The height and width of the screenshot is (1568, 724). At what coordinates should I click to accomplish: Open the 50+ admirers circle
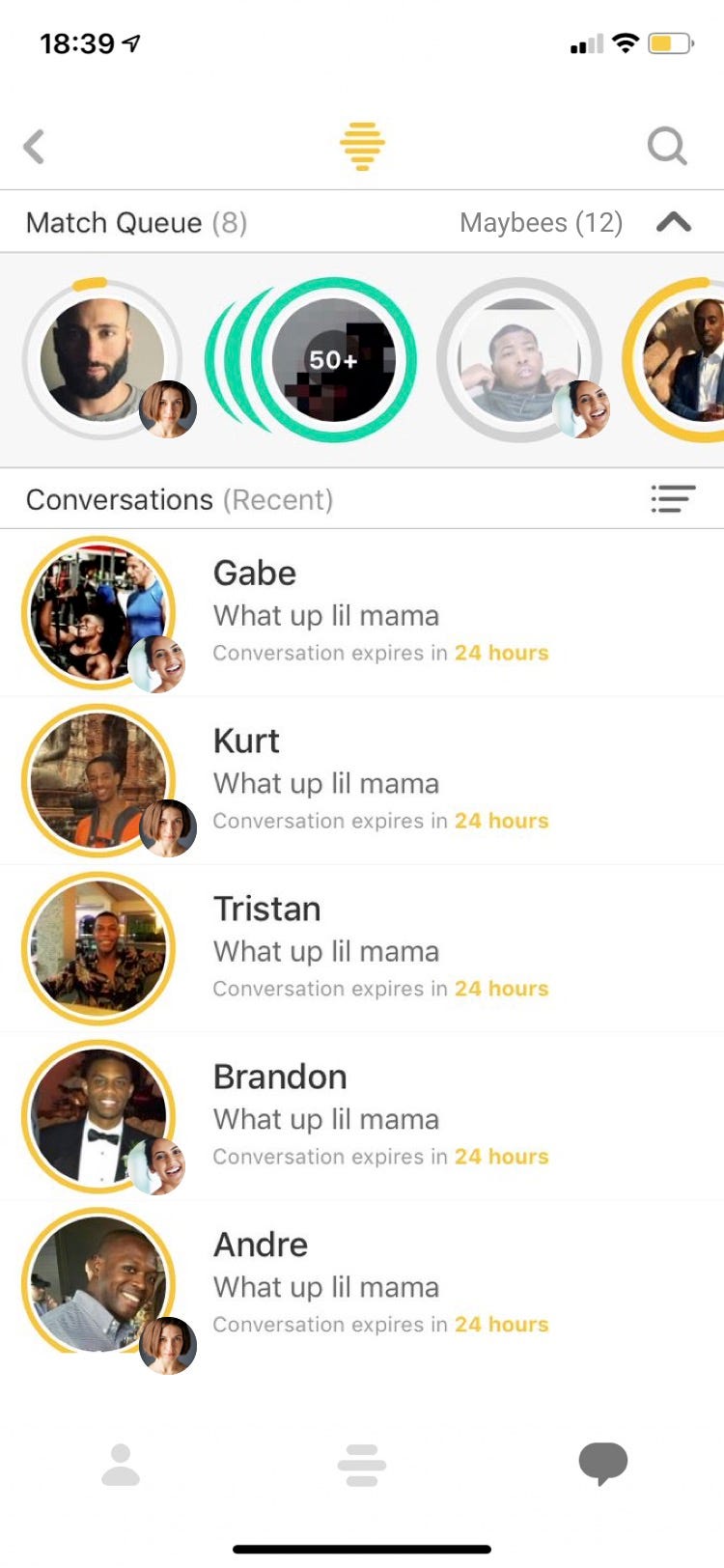pos(331,359)
